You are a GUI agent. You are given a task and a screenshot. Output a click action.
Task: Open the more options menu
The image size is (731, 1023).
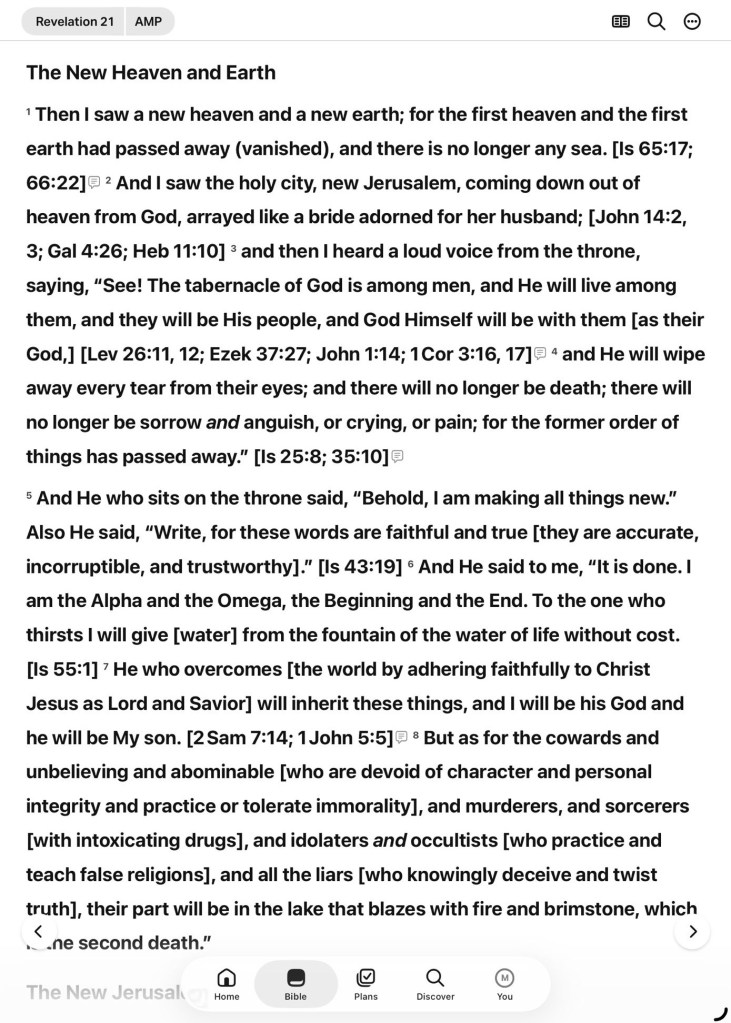click(x=692, y=22)
